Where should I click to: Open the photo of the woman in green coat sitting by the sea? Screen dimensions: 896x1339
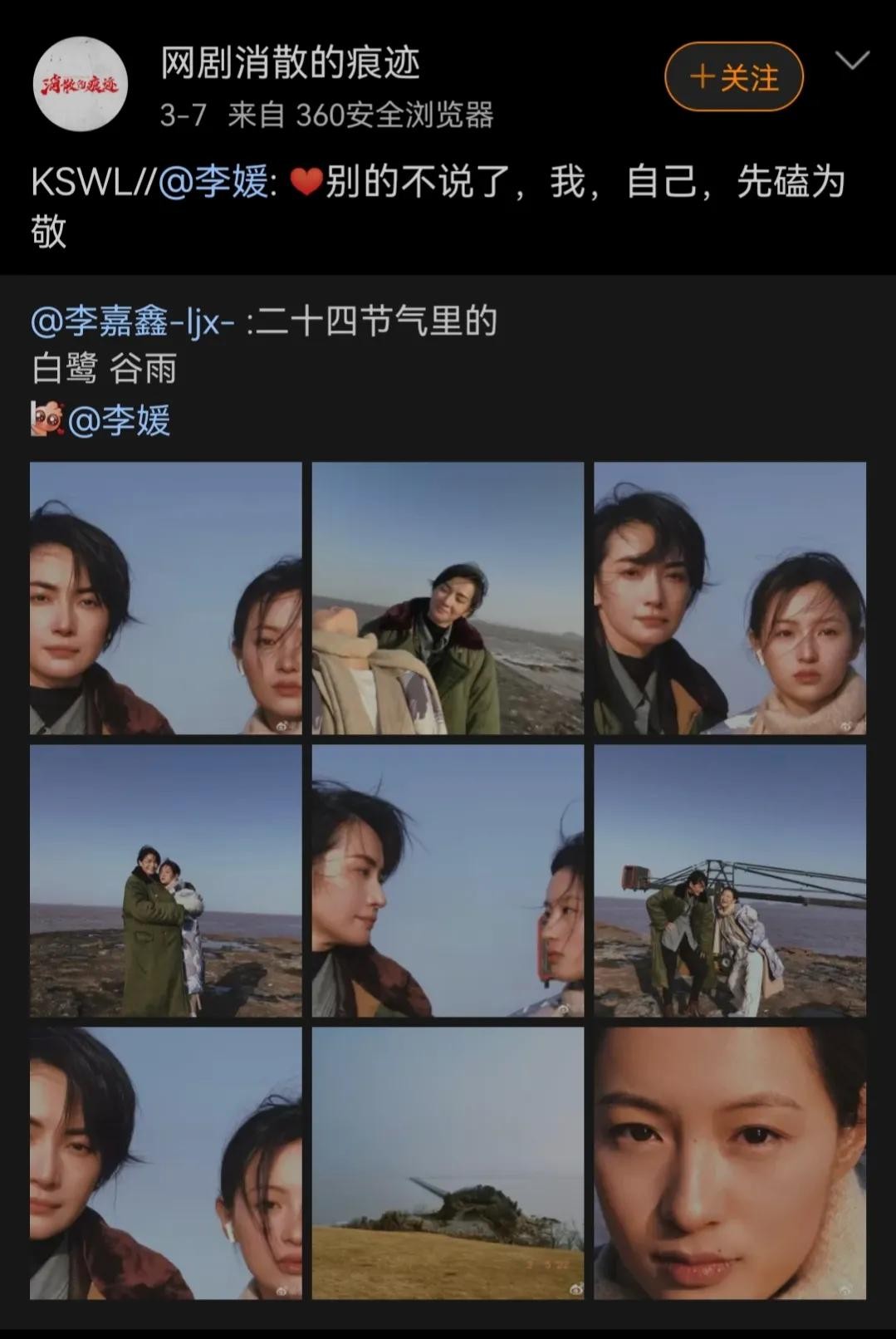[x=448, y=598]
